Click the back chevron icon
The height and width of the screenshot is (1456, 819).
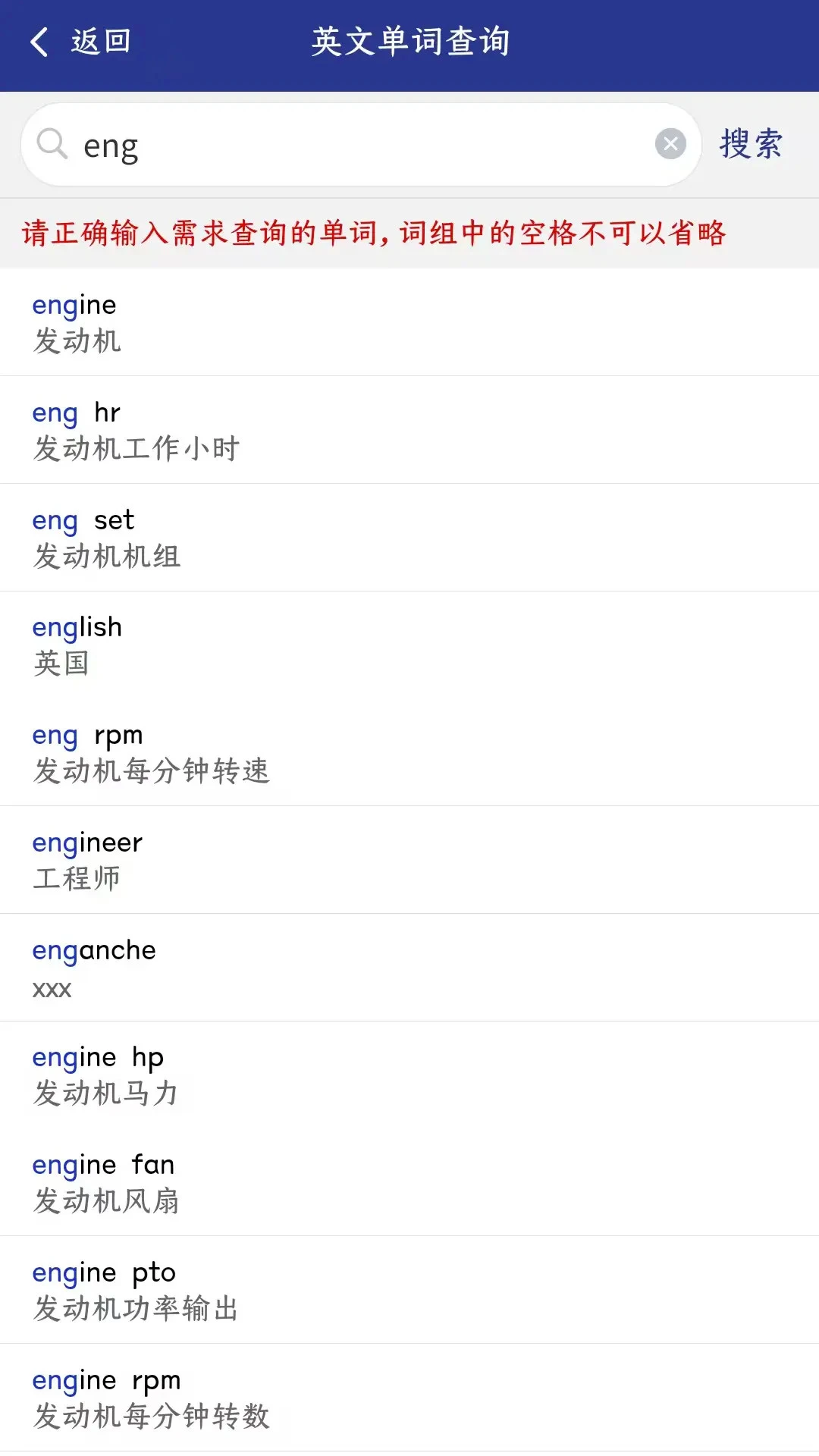coord(39,42)
